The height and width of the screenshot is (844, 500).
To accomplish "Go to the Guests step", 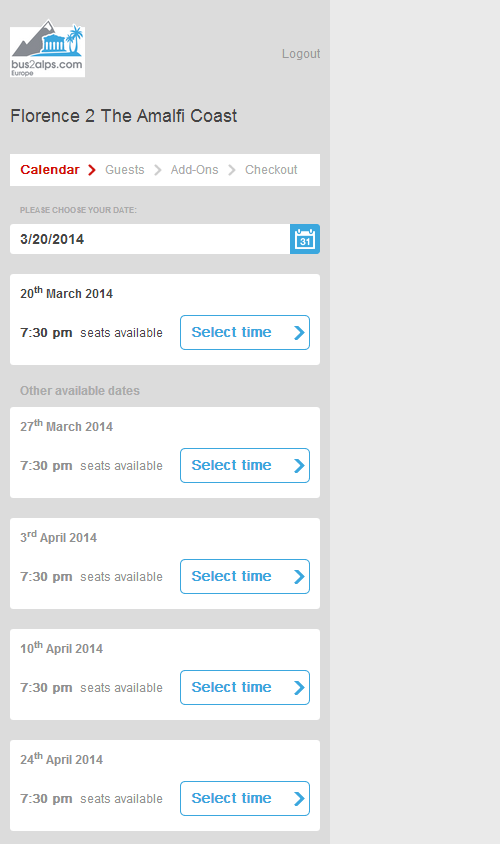I will 125,170.
